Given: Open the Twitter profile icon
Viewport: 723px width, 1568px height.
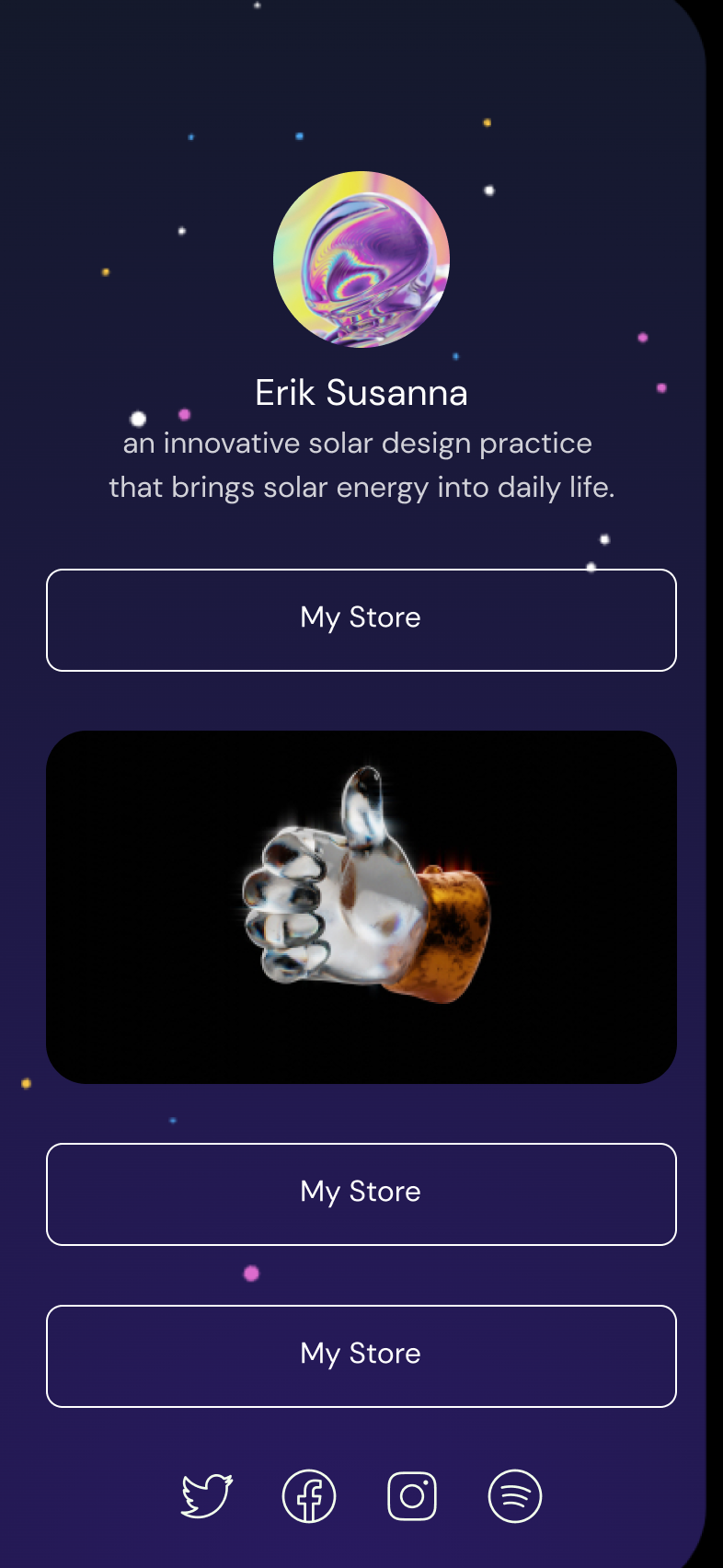Looking at the screenshot, I should tap(206, 1496).
